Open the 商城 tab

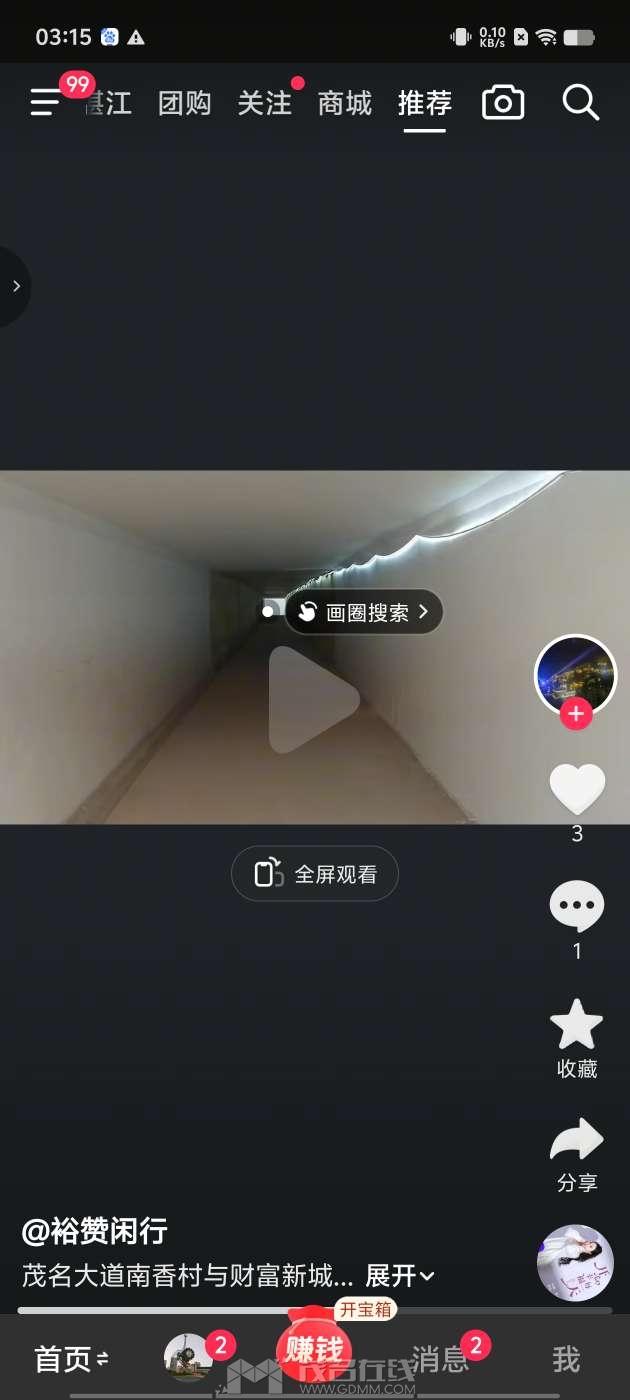click(x=345, y=103)
